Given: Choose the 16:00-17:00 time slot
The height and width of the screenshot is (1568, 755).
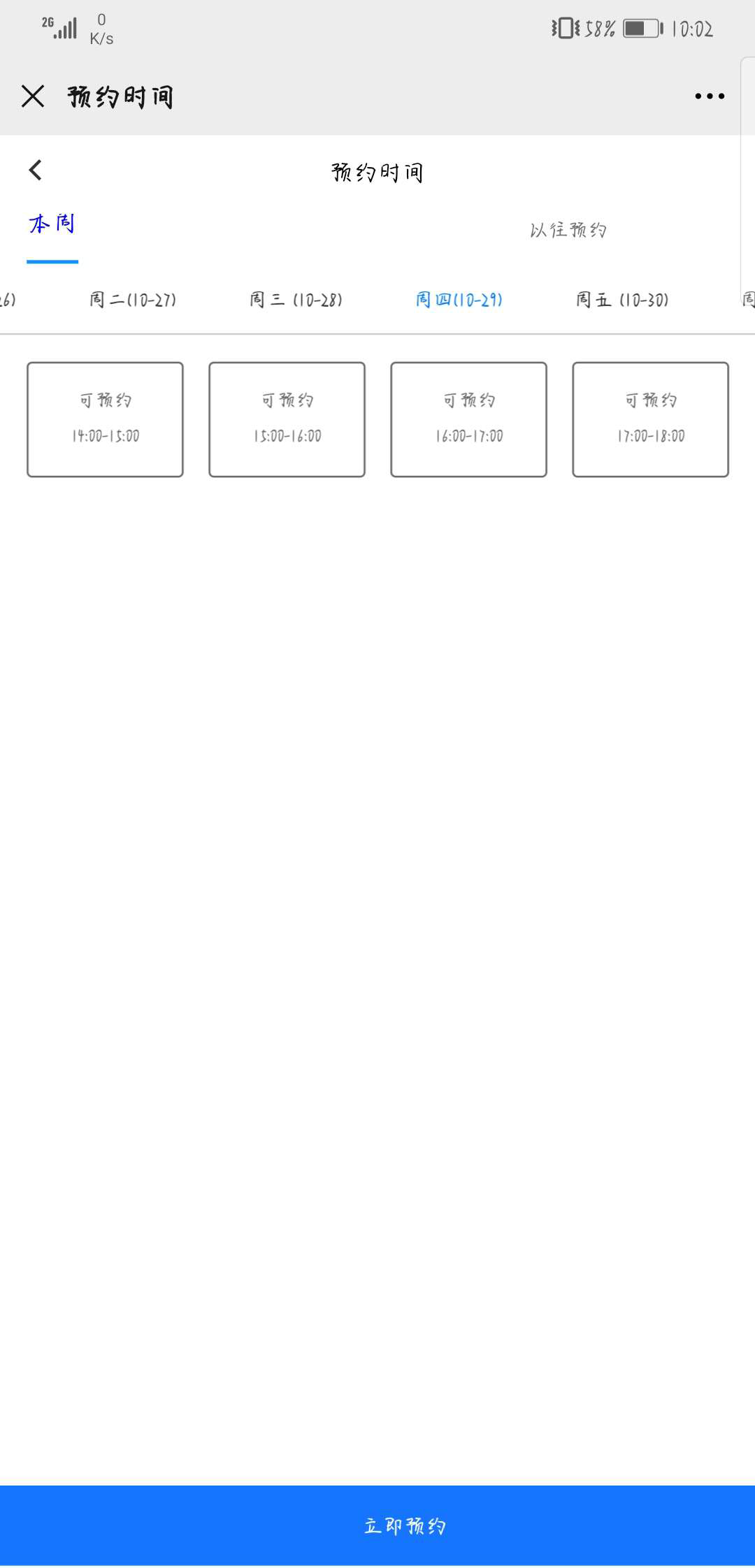Looking at the screenshot, I should pyautogui.click(x=469, y=419).
